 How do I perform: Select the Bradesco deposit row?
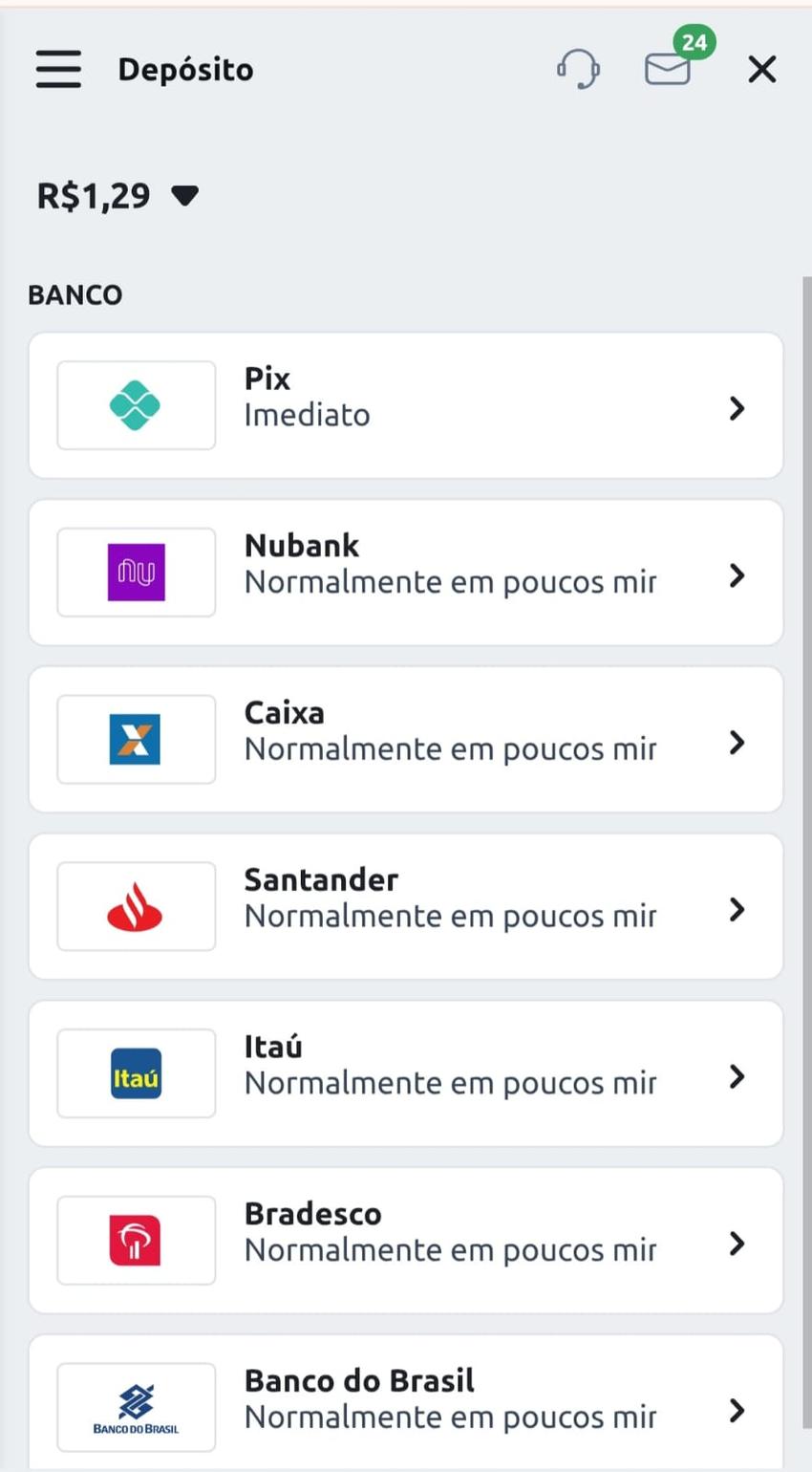406,1240
